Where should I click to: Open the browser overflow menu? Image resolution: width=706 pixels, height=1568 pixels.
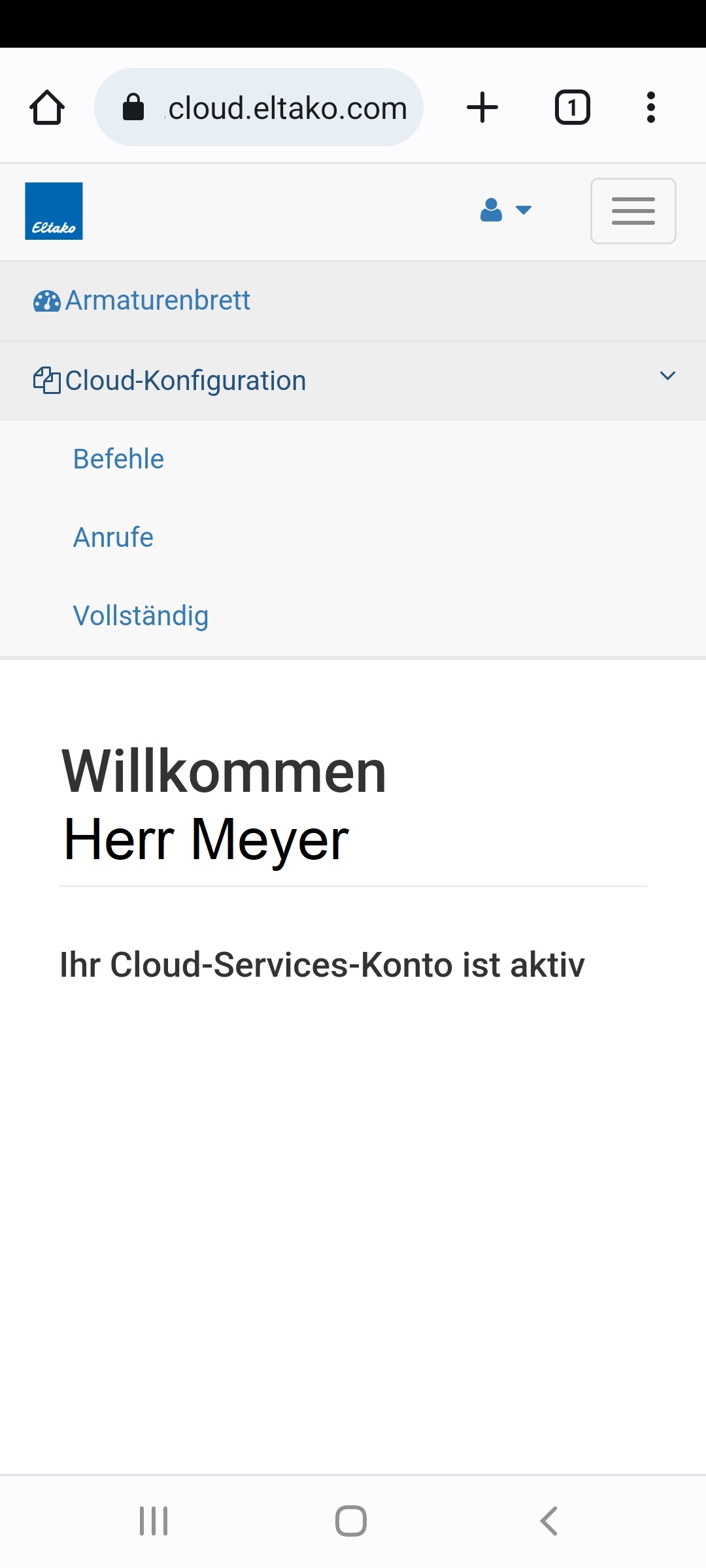point(650,107)
